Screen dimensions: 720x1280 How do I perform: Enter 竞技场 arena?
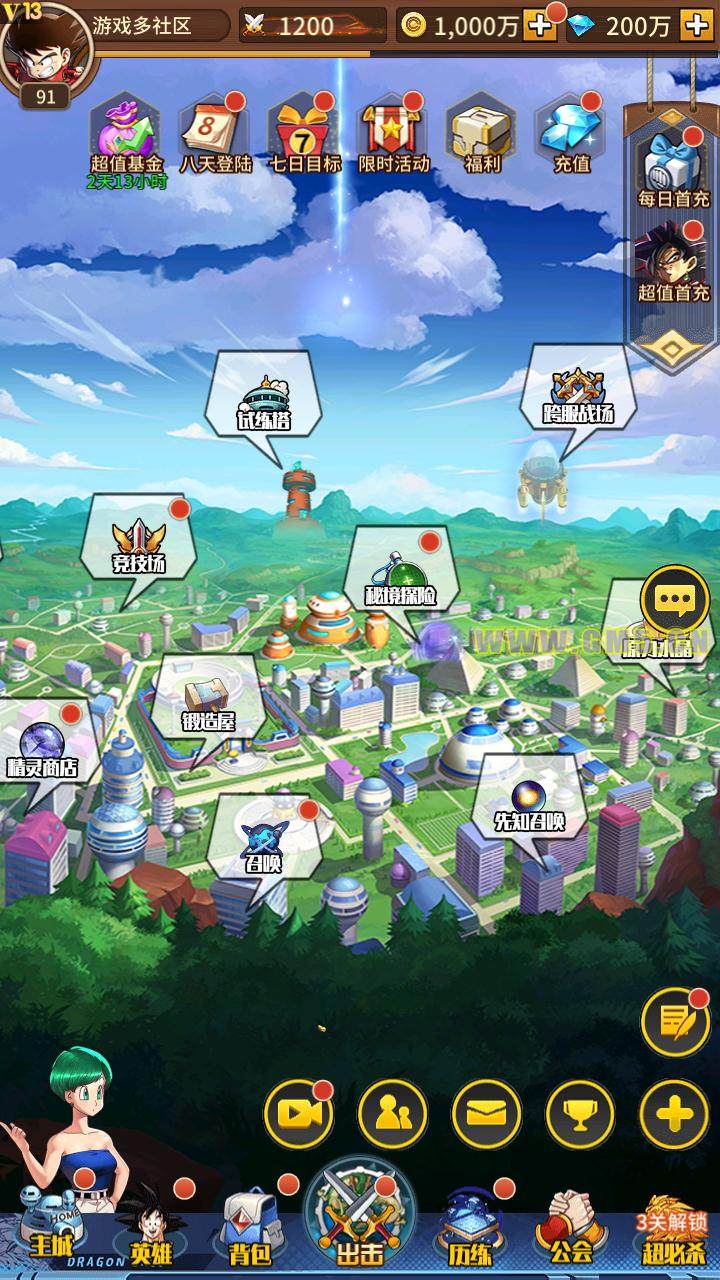coord(139,545)
